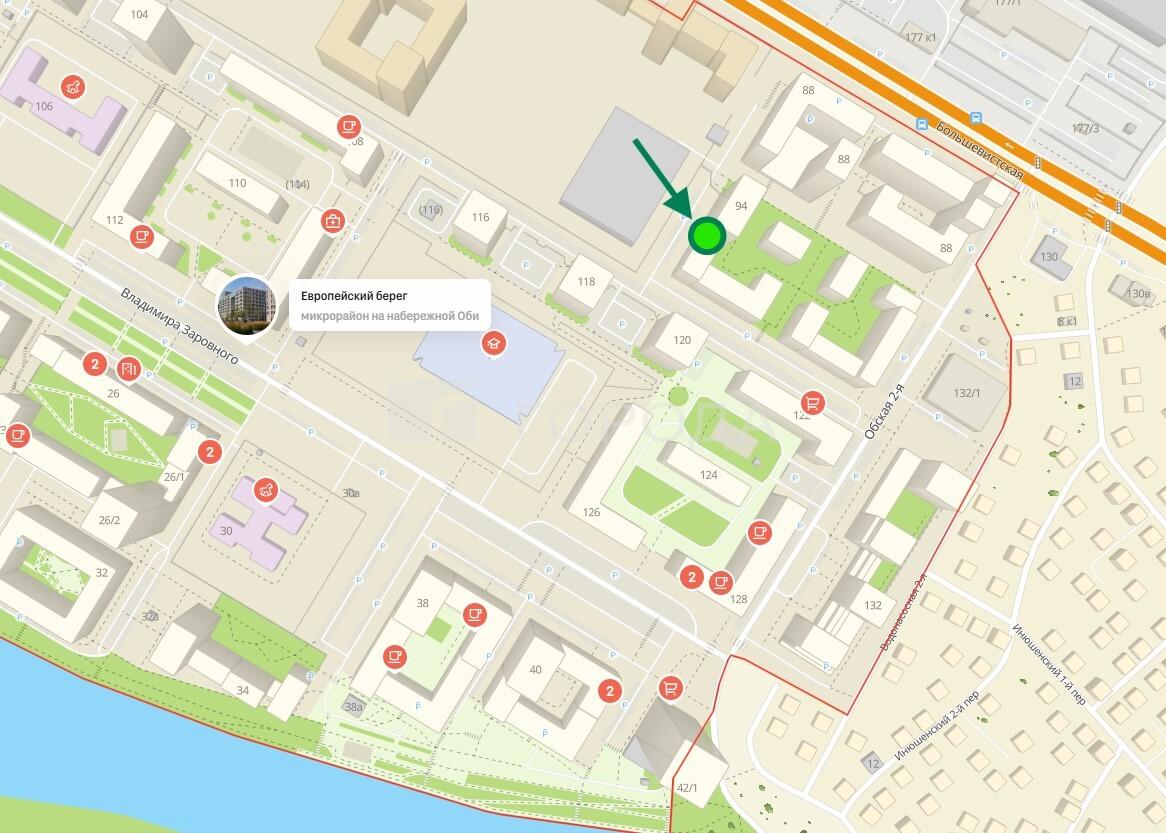Select the Большевистская bus stop icon
Viewport: 1166px width, 833px height.
coord(920,125)
